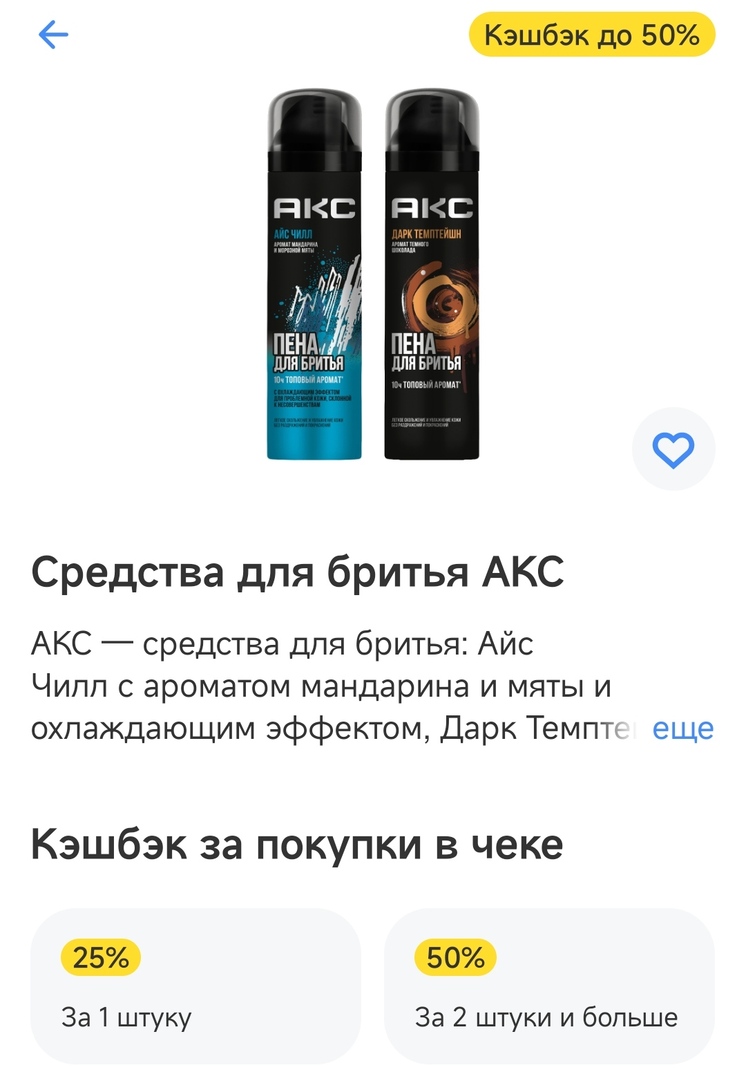Tap the yellow 25% percentage chip
The height and width of the screenshot is (1090, 746).
(97, 958)
